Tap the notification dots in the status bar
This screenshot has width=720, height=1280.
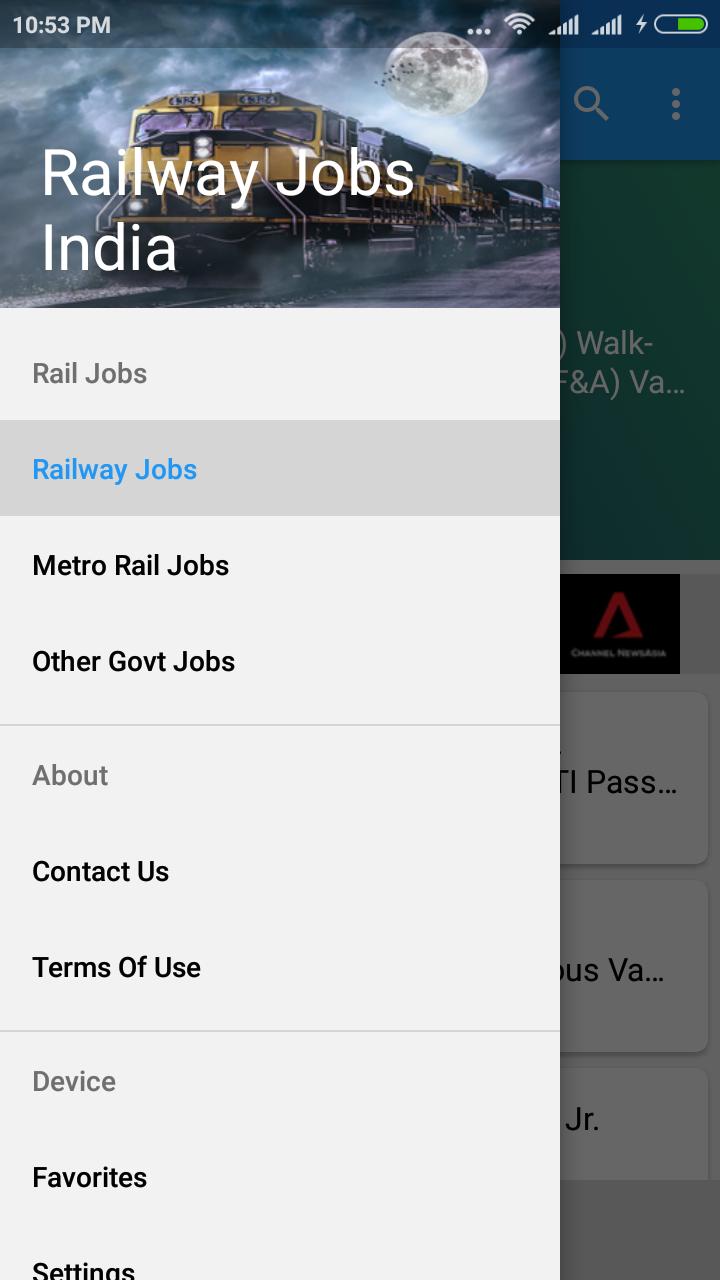(478, 28)
